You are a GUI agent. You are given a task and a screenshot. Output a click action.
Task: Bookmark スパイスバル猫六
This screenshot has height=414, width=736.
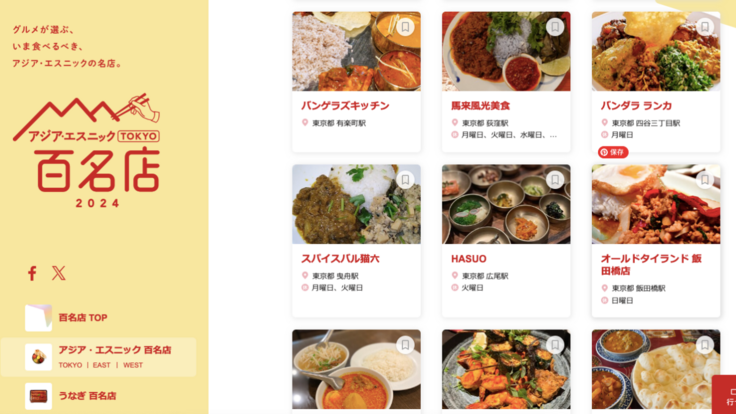point(405,180)
